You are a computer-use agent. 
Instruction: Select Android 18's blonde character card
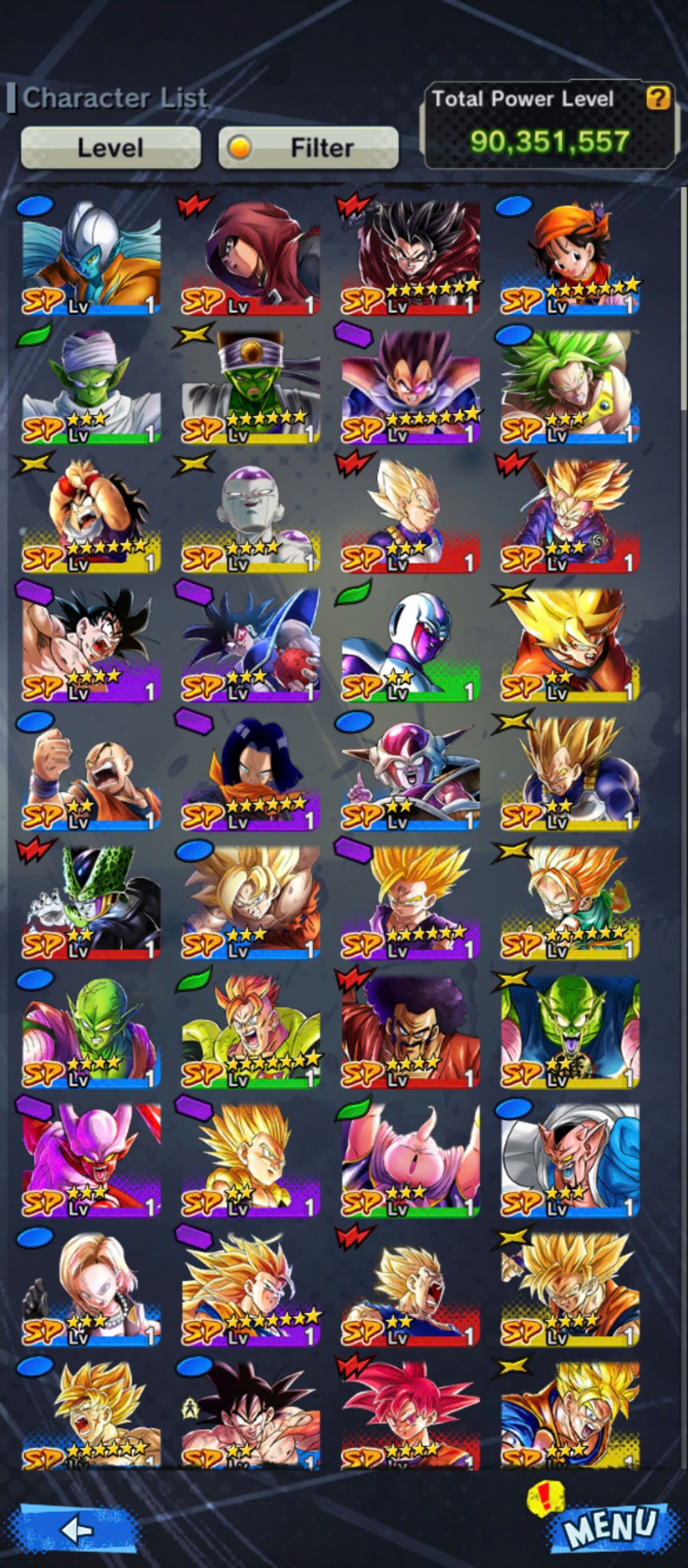91,1290
